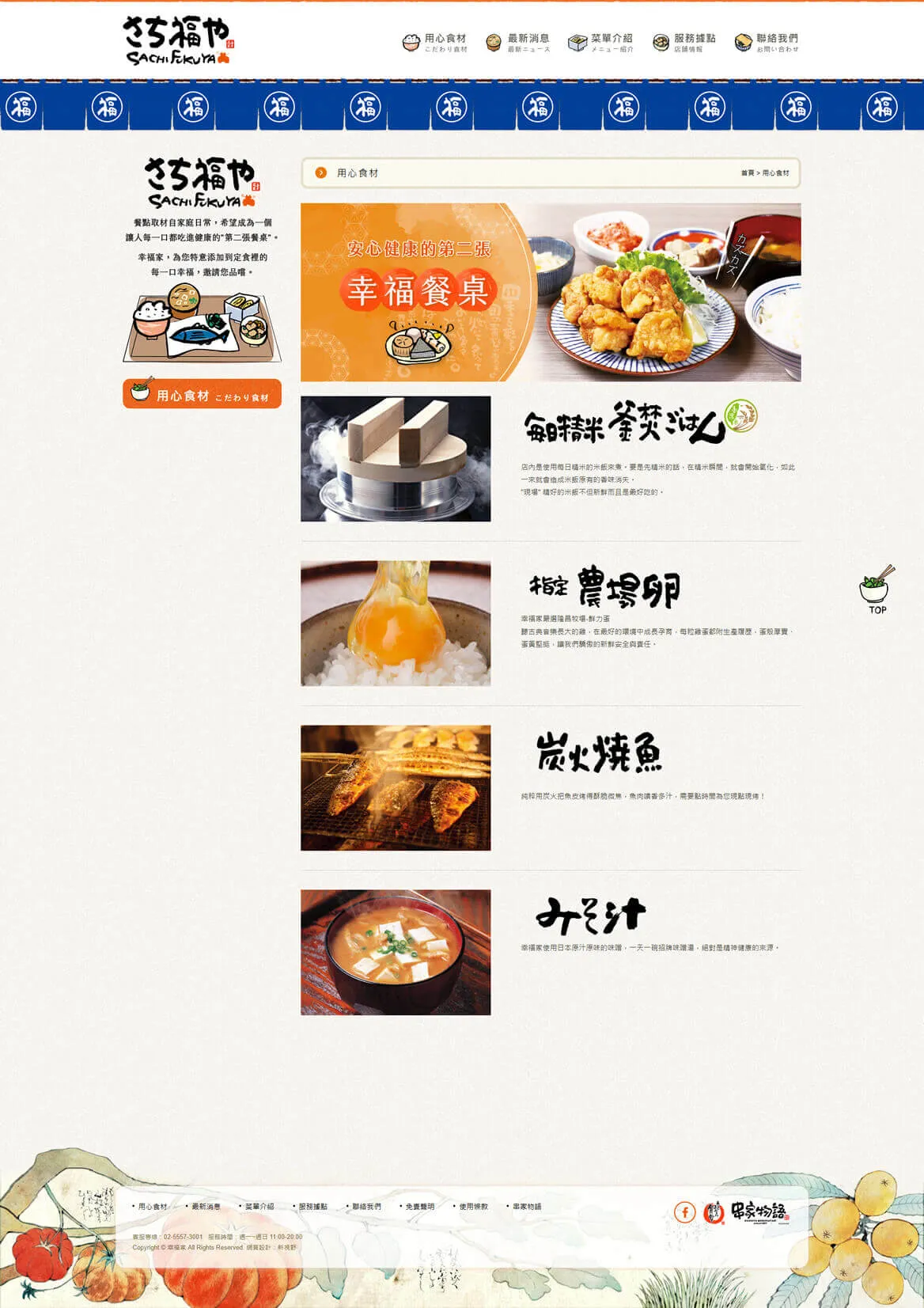
Task: Open the footer link 服務據點
Action: (312, 1207)
